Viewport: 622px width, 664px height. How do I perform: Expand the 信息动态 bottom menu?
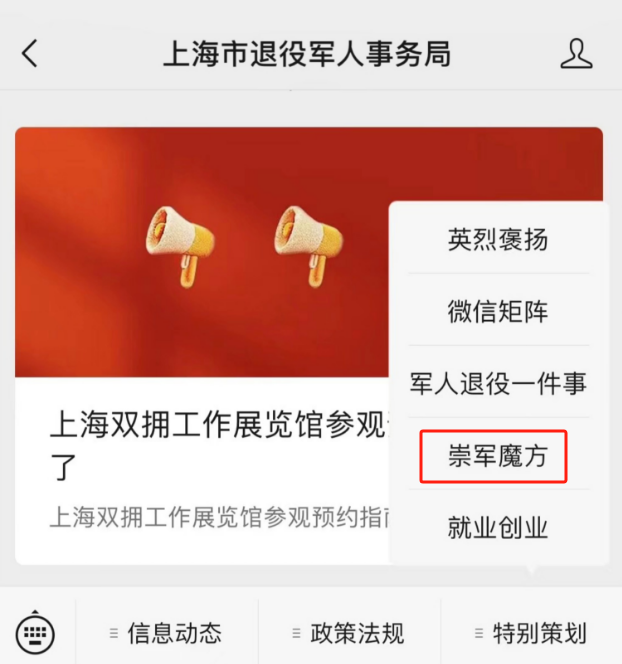(167, 633)
